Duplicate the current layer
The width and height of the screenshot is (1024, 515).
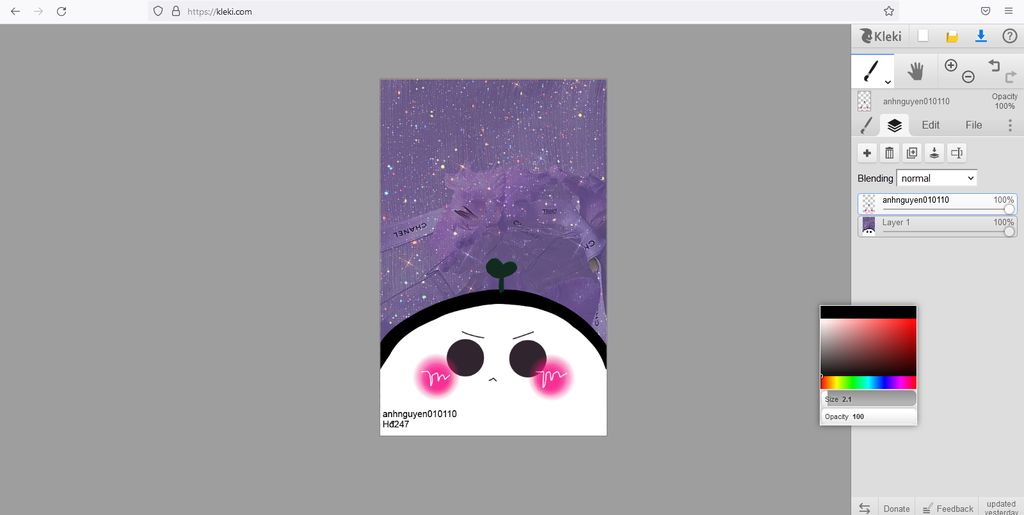pos(912,153)
